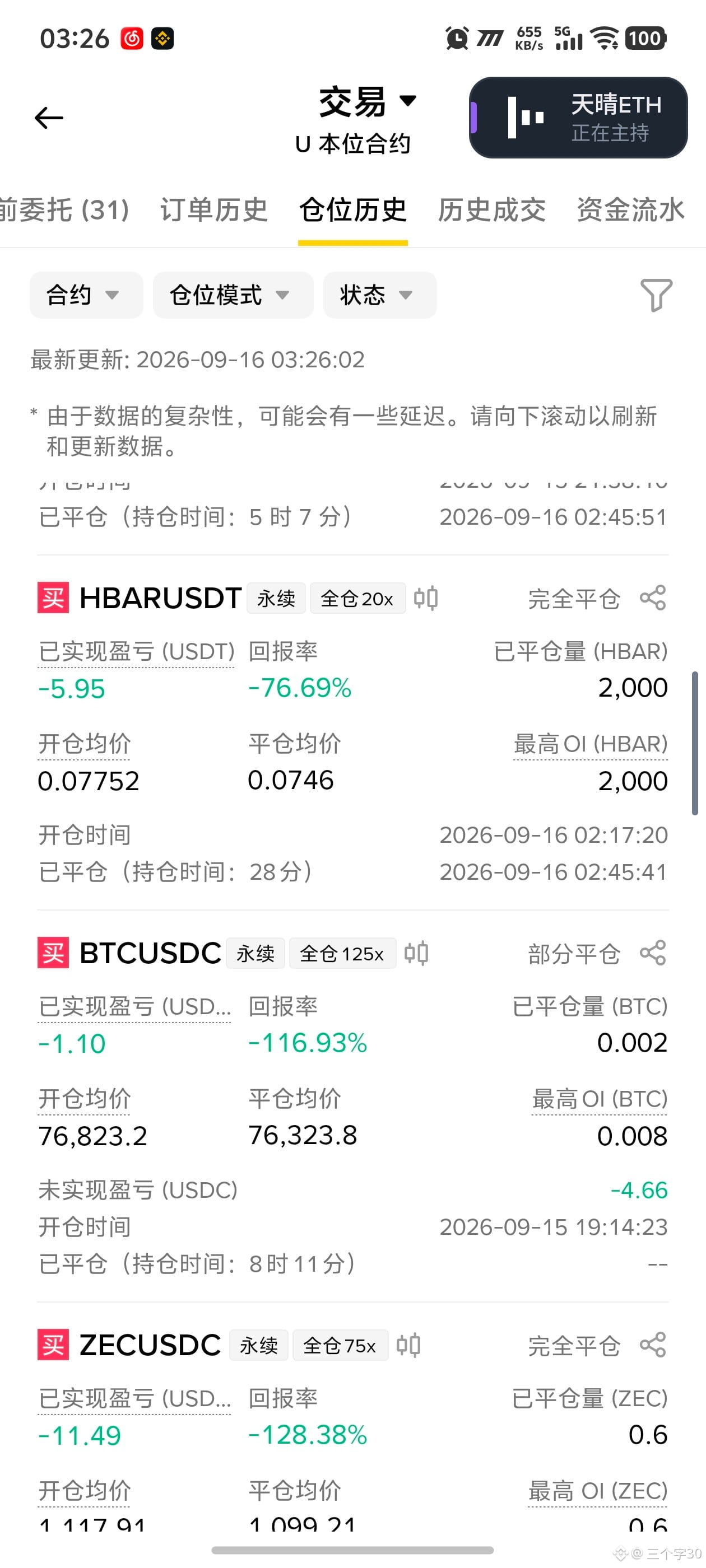The width and height of the screenshot is (706, 1568).
Task: Expand the 状态 filter dropdown
Action: coord(379,295)
